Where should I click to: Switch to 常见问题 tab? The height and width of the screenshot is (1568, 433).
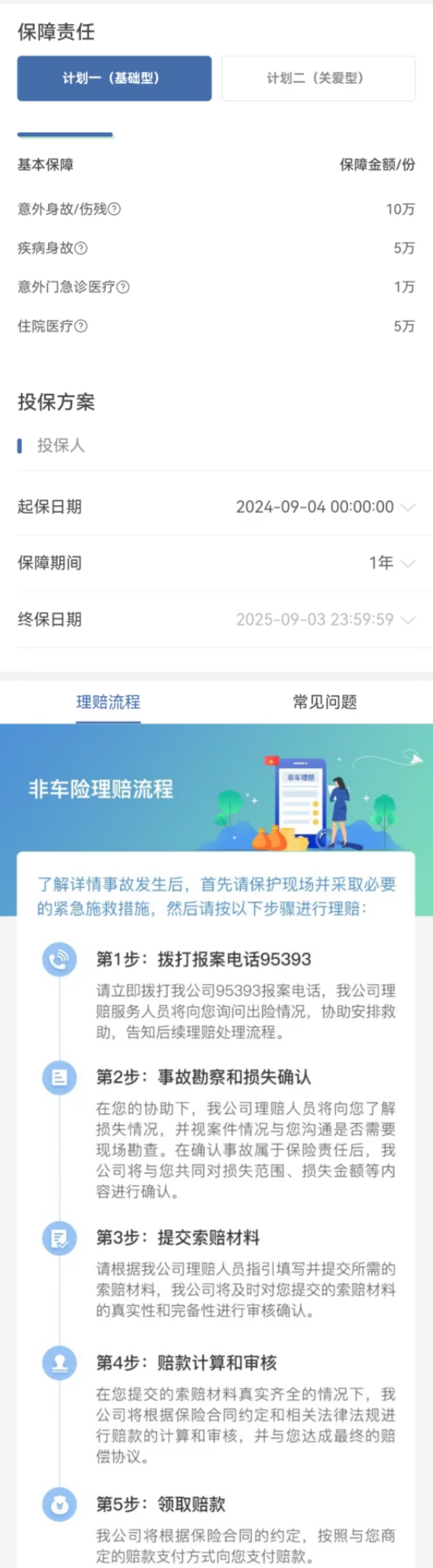tap(325, 702)
